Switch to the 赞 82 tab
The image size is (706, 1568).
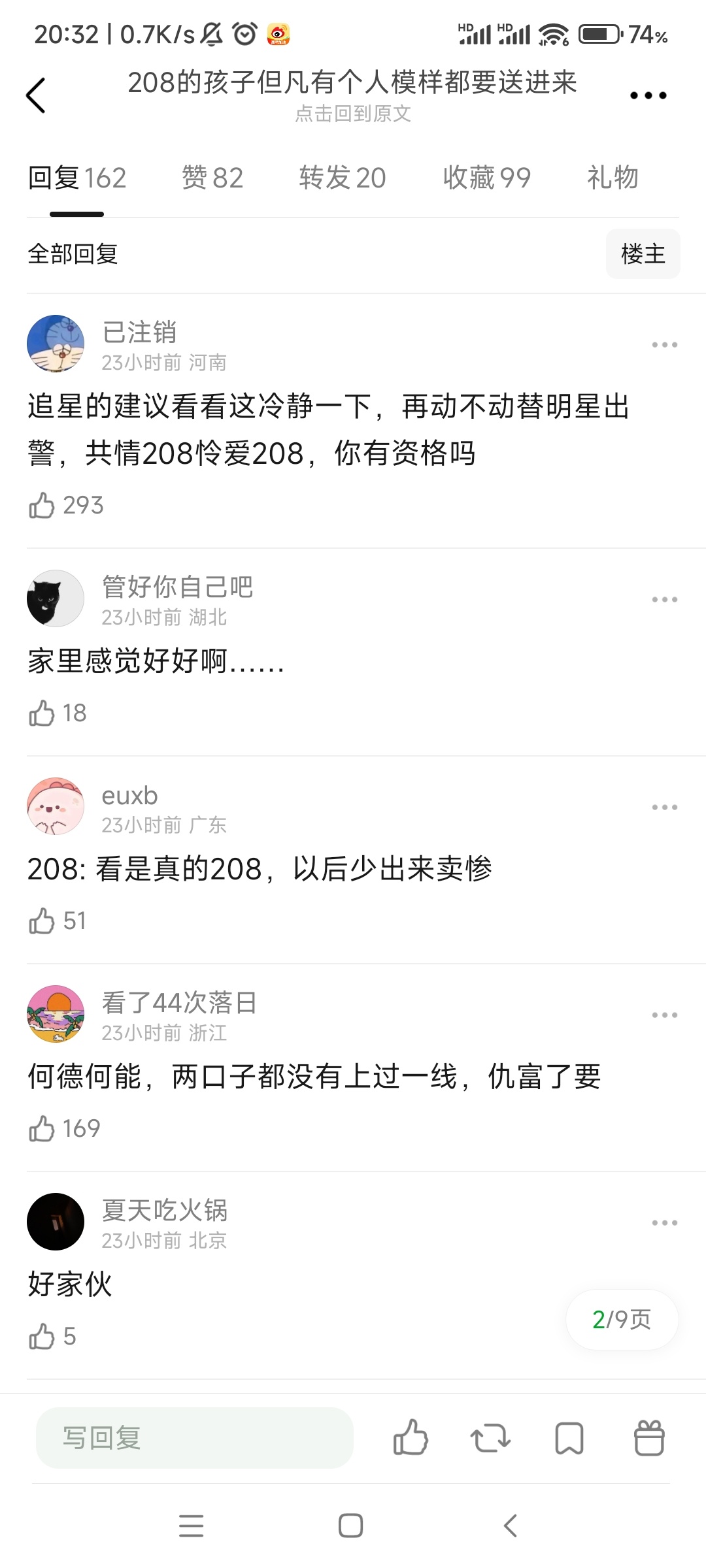click(x=212, y=178)
